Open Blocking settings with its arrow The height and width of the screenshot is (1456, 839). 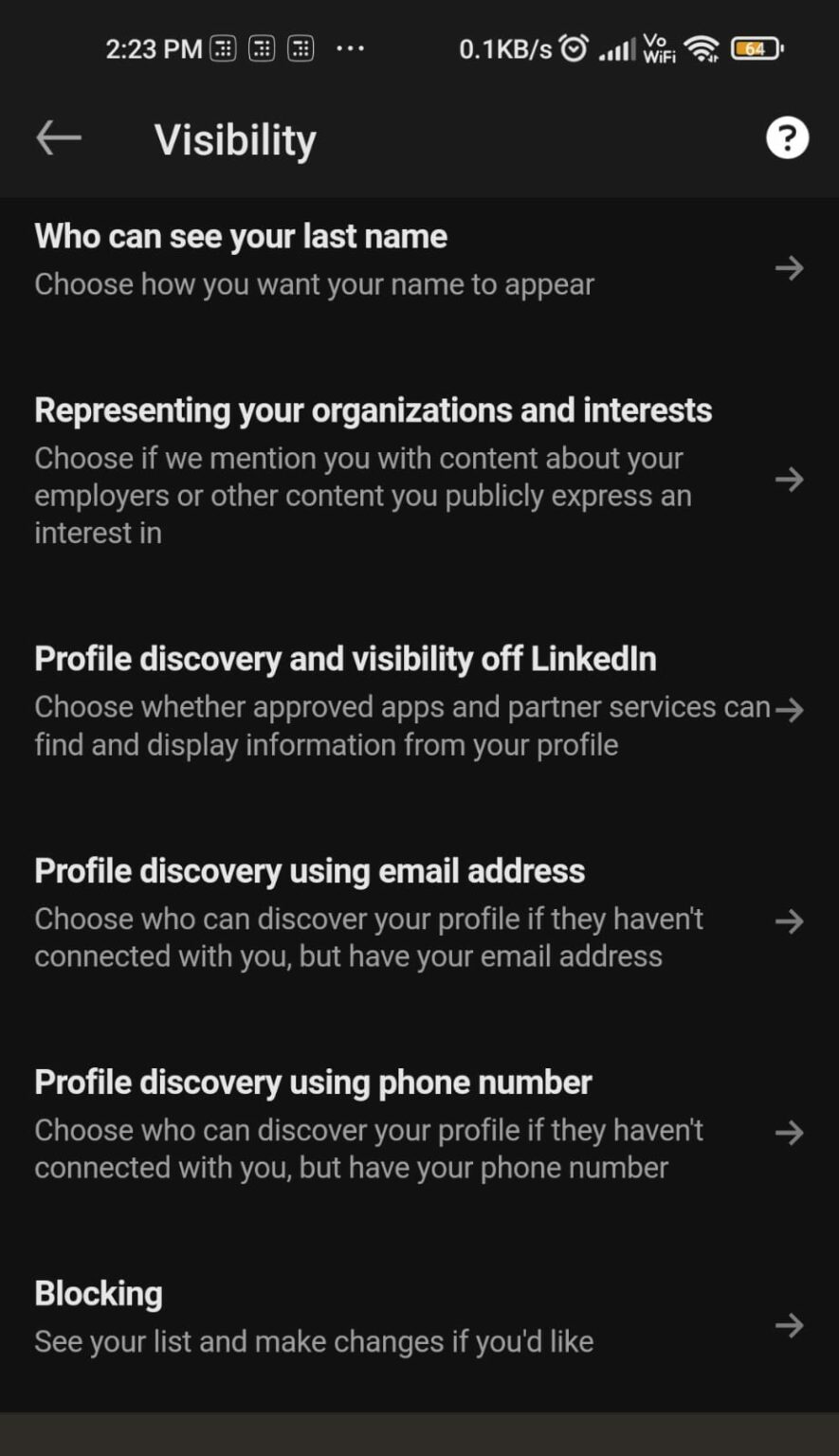tap(789, 1327)
